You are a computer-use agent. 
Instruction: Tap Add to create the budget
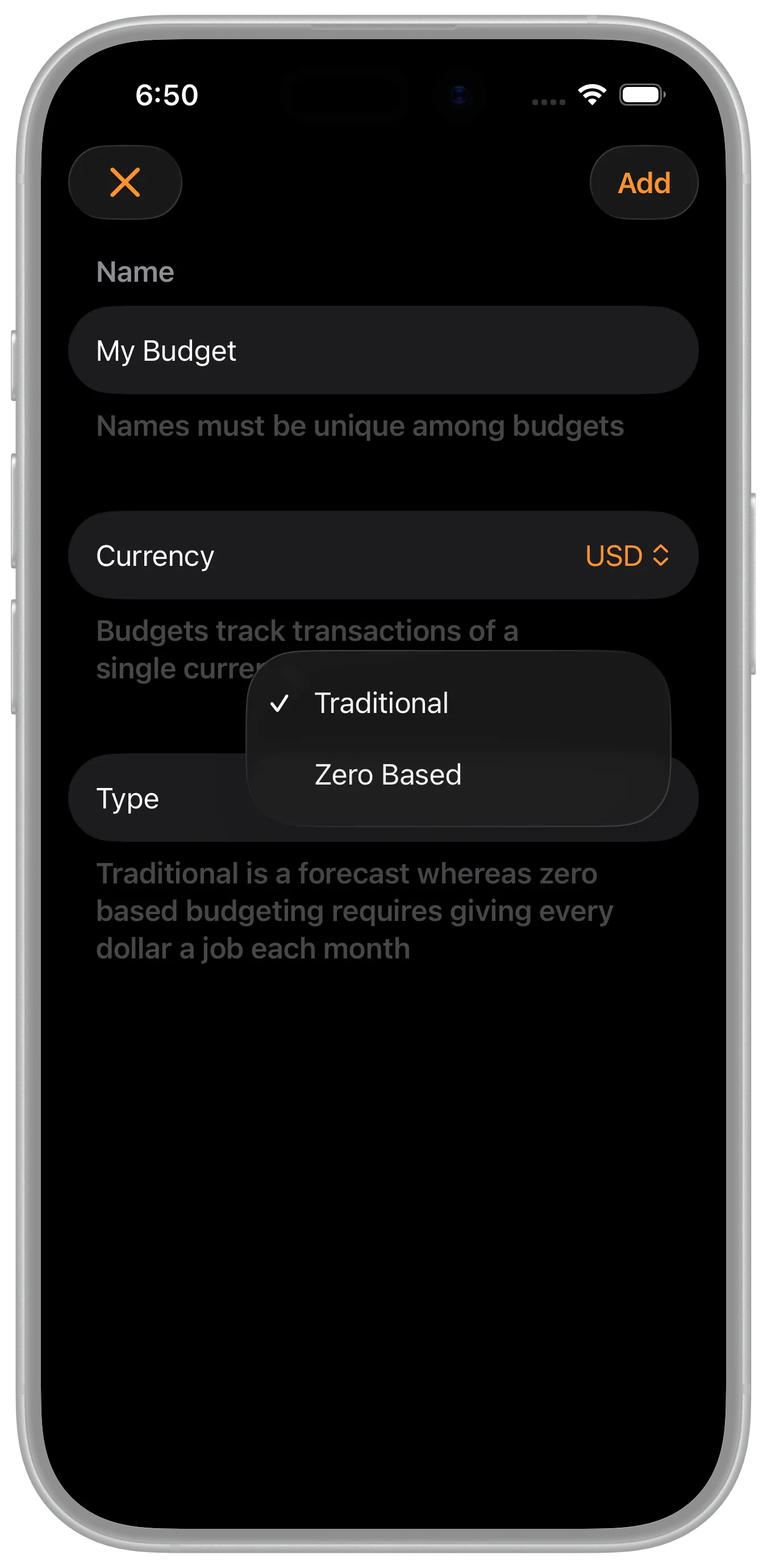coord(643,182)
